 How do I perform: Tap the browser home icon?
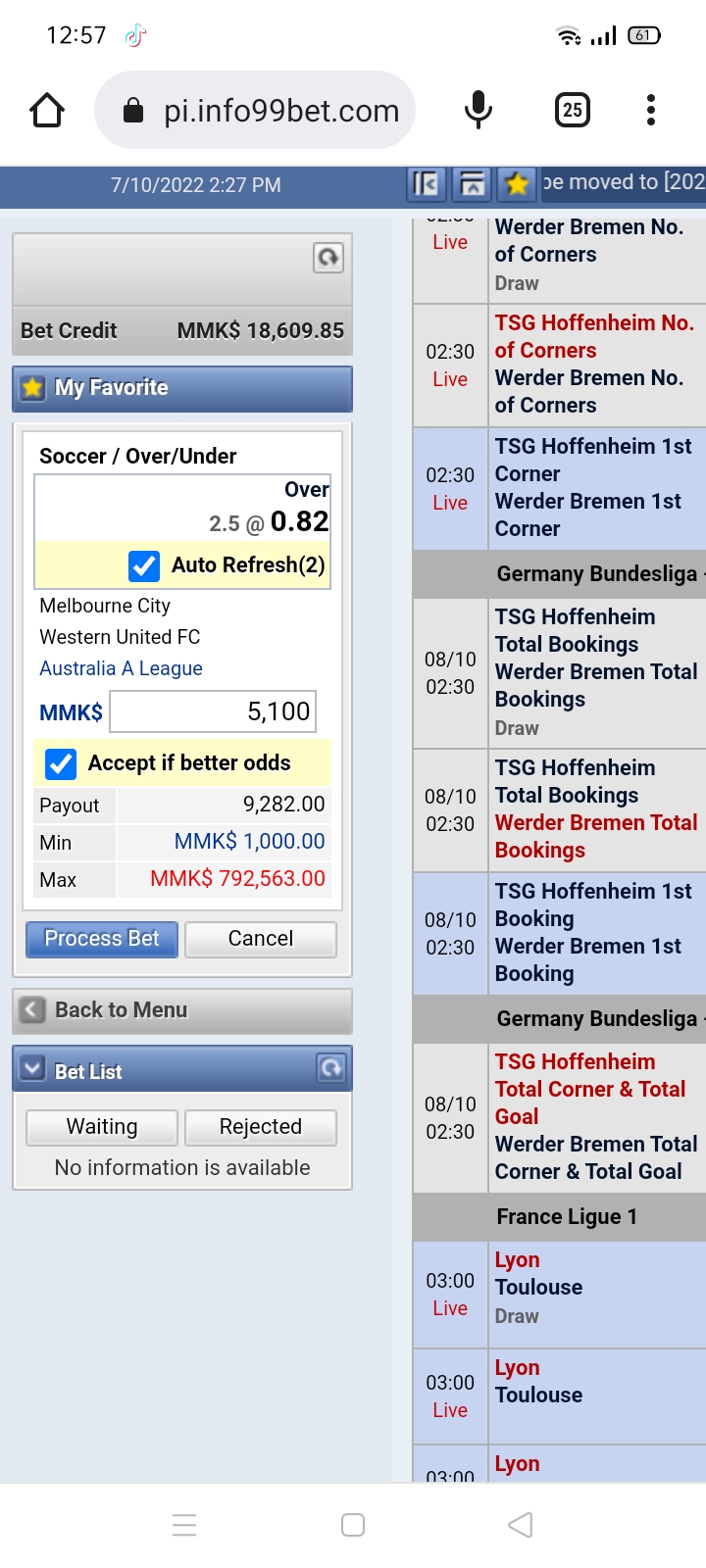tap(47, 111)
